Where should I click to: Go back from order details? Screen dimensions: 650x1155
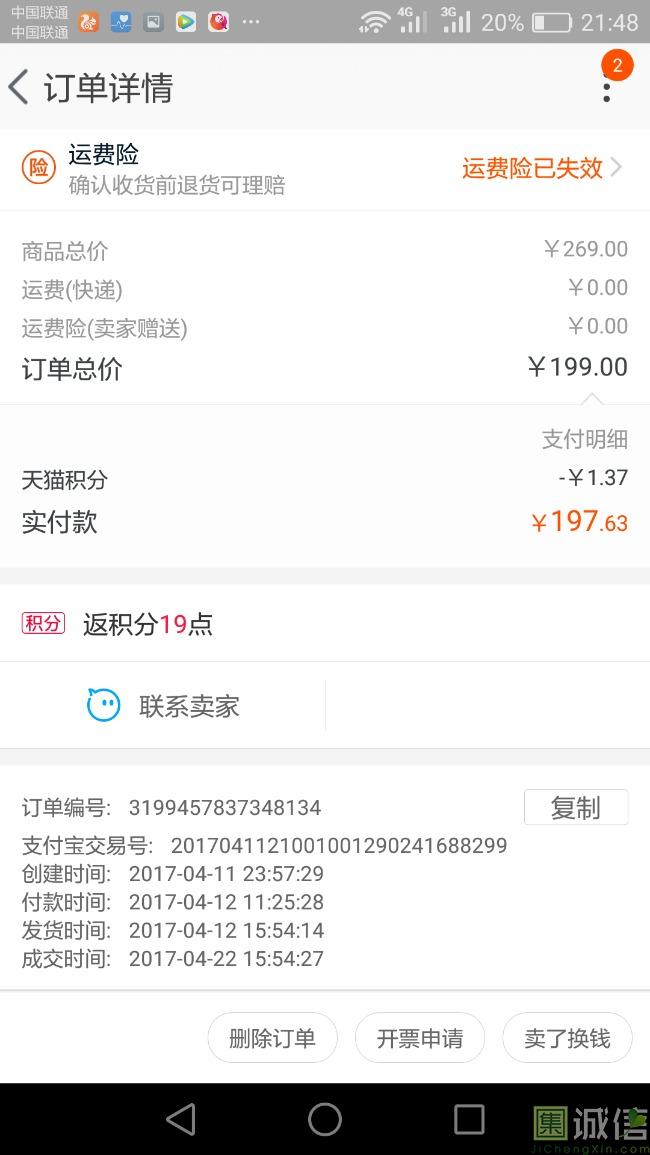click(x=20, y=87)
